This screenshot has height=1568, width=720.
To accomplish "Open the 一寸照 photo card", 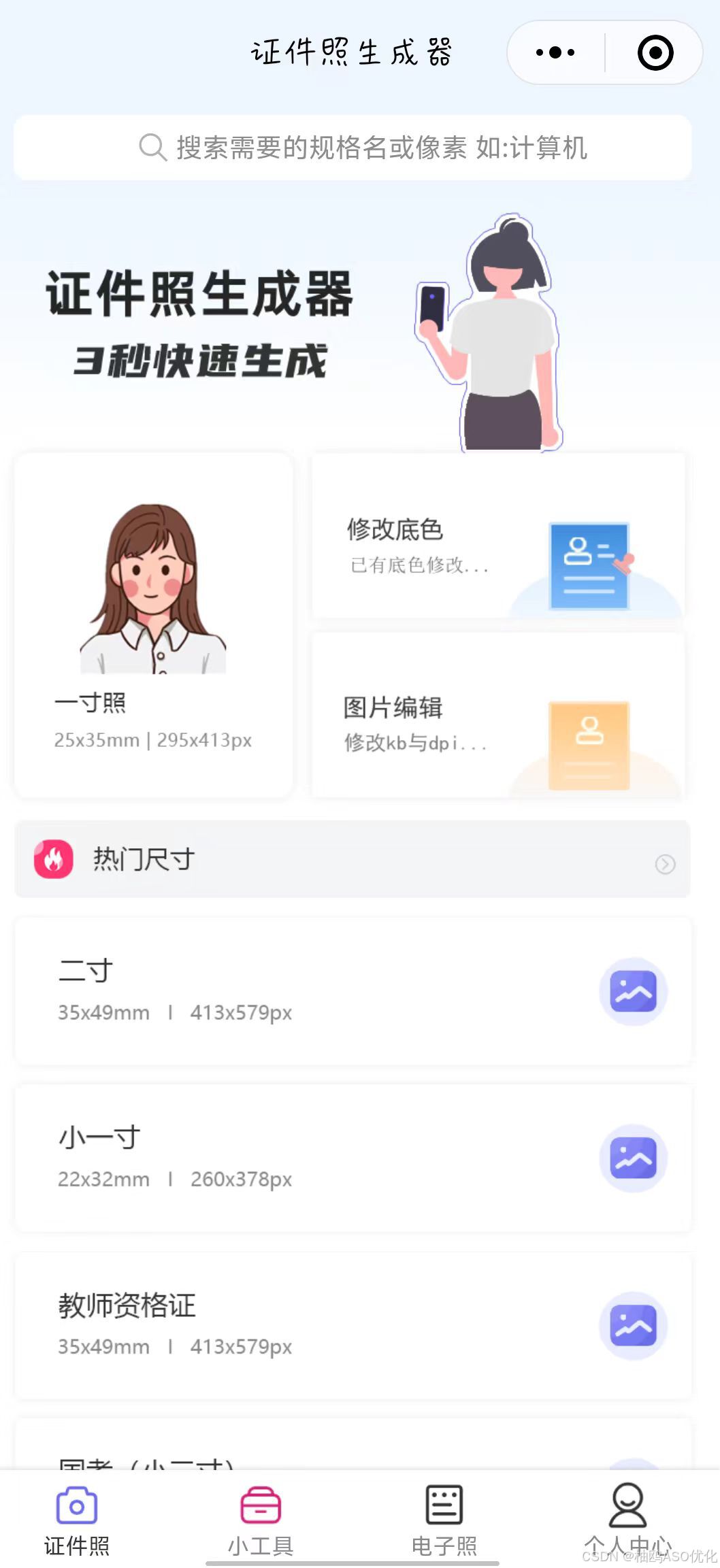I will (154, 624).
